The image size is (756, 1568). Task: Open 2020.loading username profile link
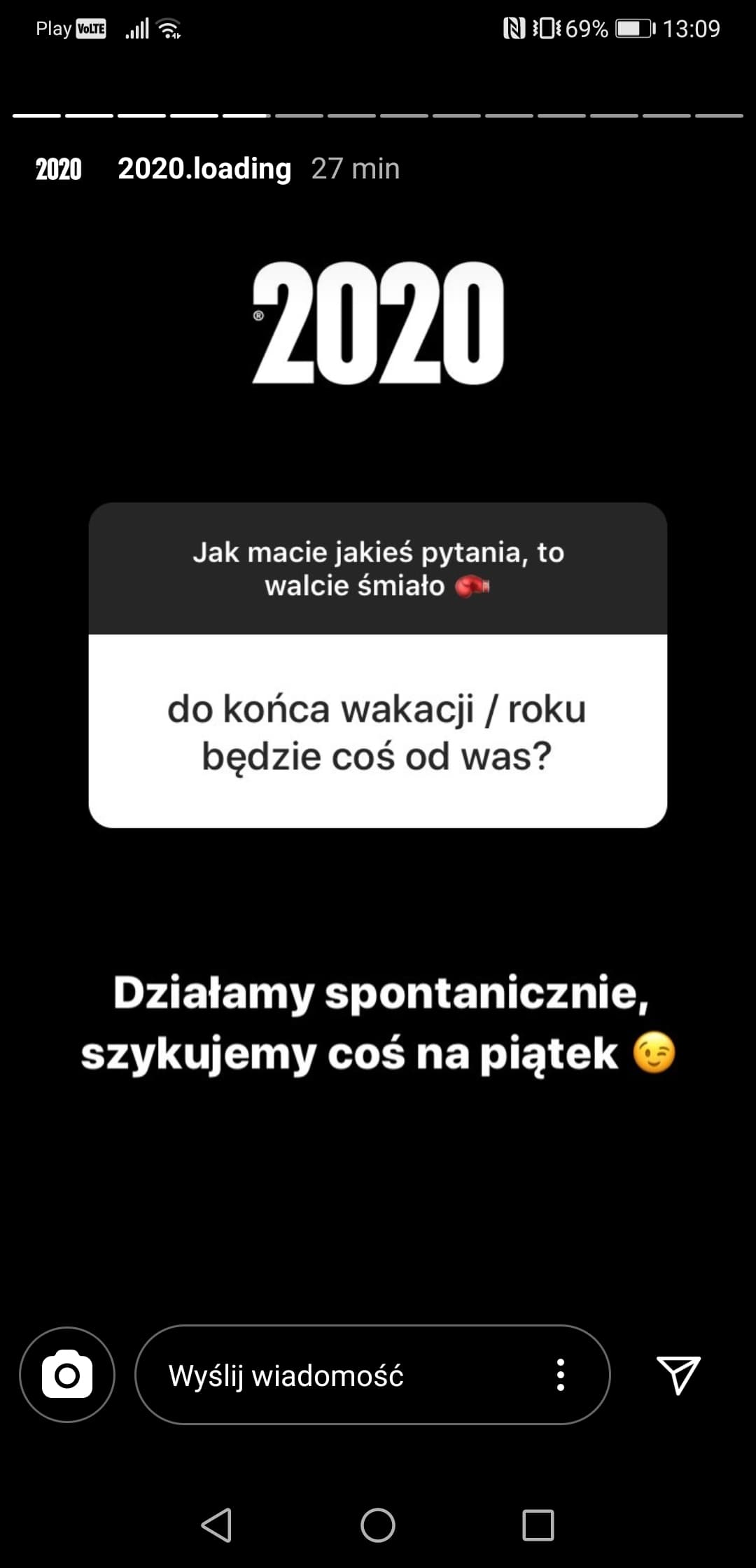click(x=204, y=169)
